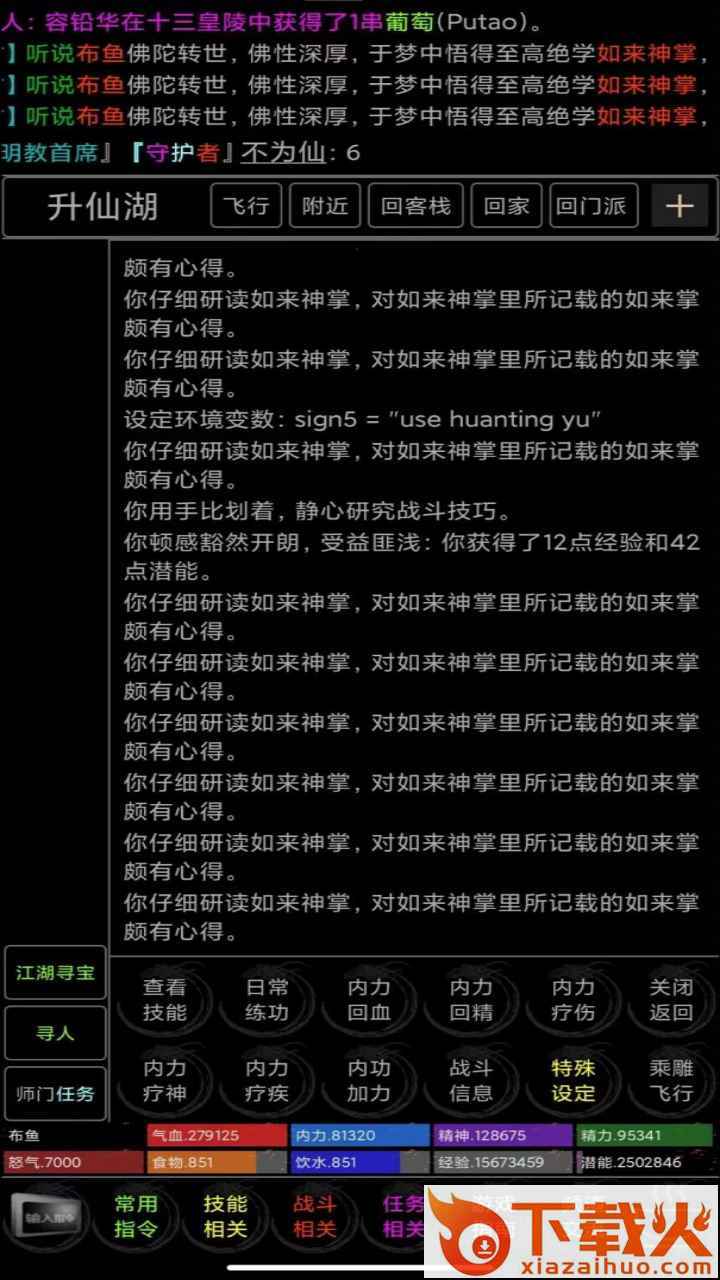Open 江湖寻宝 treasure hunt

(x=55, y=972)
